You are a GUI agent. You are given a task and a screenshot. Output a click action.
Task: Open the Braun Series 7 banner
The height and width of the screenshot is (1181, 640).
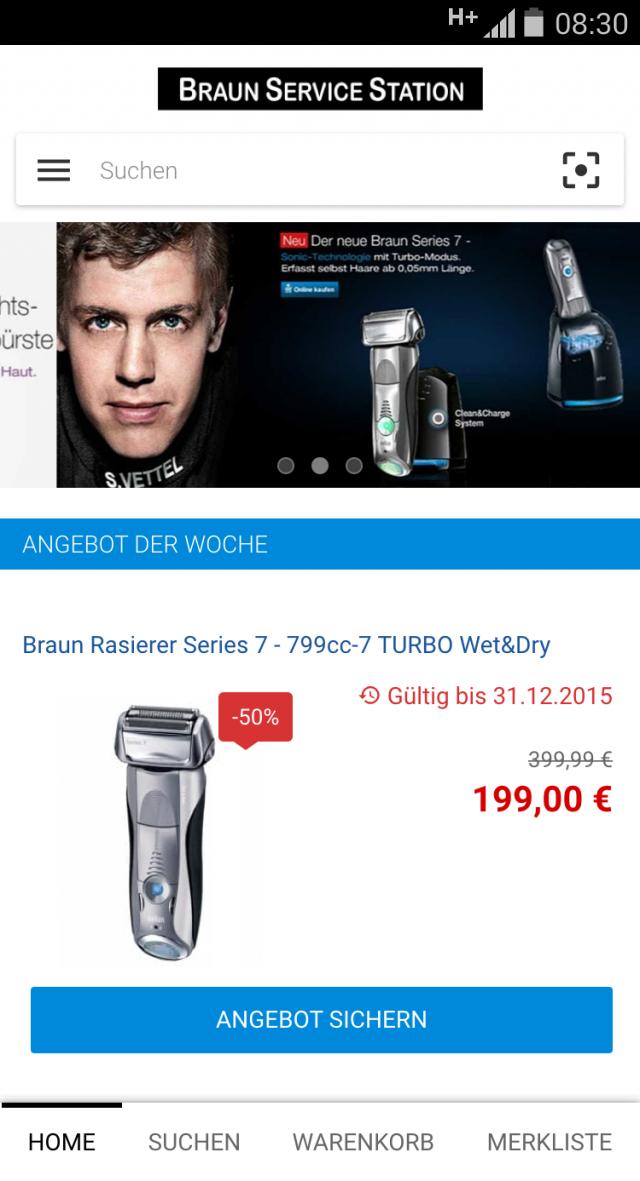tap(348, 354)
